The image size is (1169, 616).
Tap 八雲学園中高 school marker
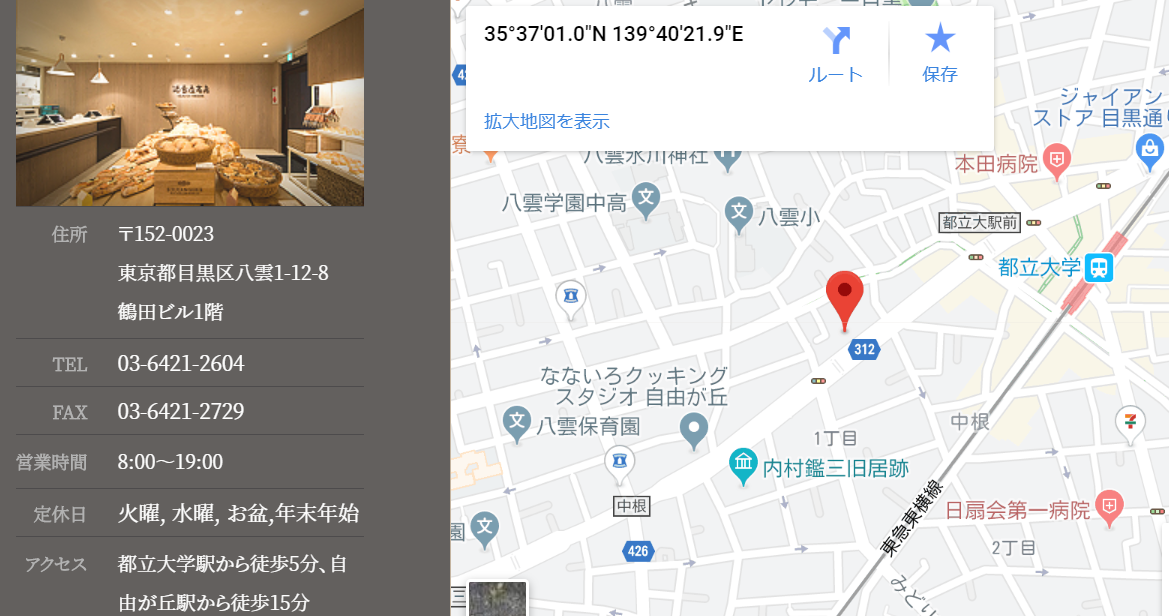point(646,197)
